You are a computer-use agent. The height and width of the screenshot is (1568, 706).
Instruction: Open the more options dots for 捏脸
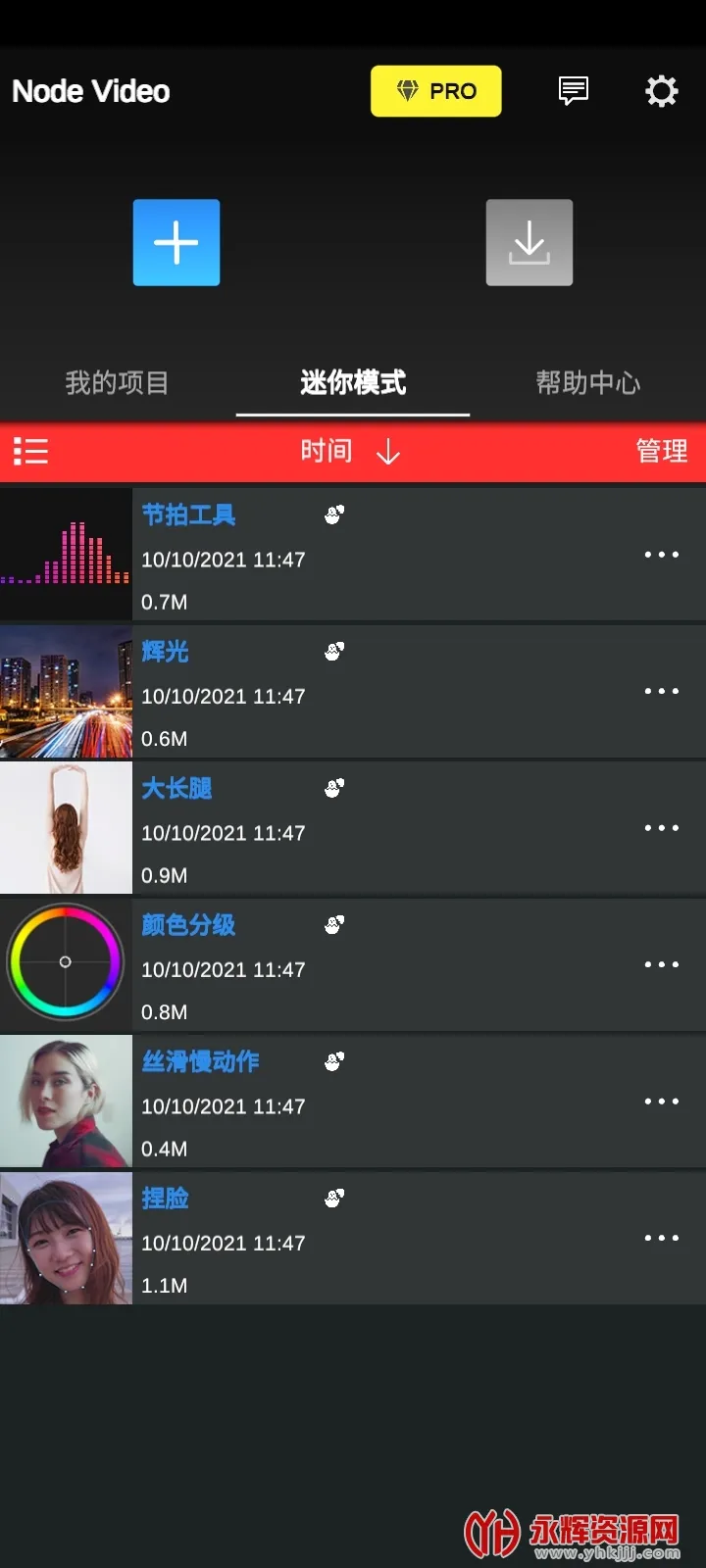662,1237
